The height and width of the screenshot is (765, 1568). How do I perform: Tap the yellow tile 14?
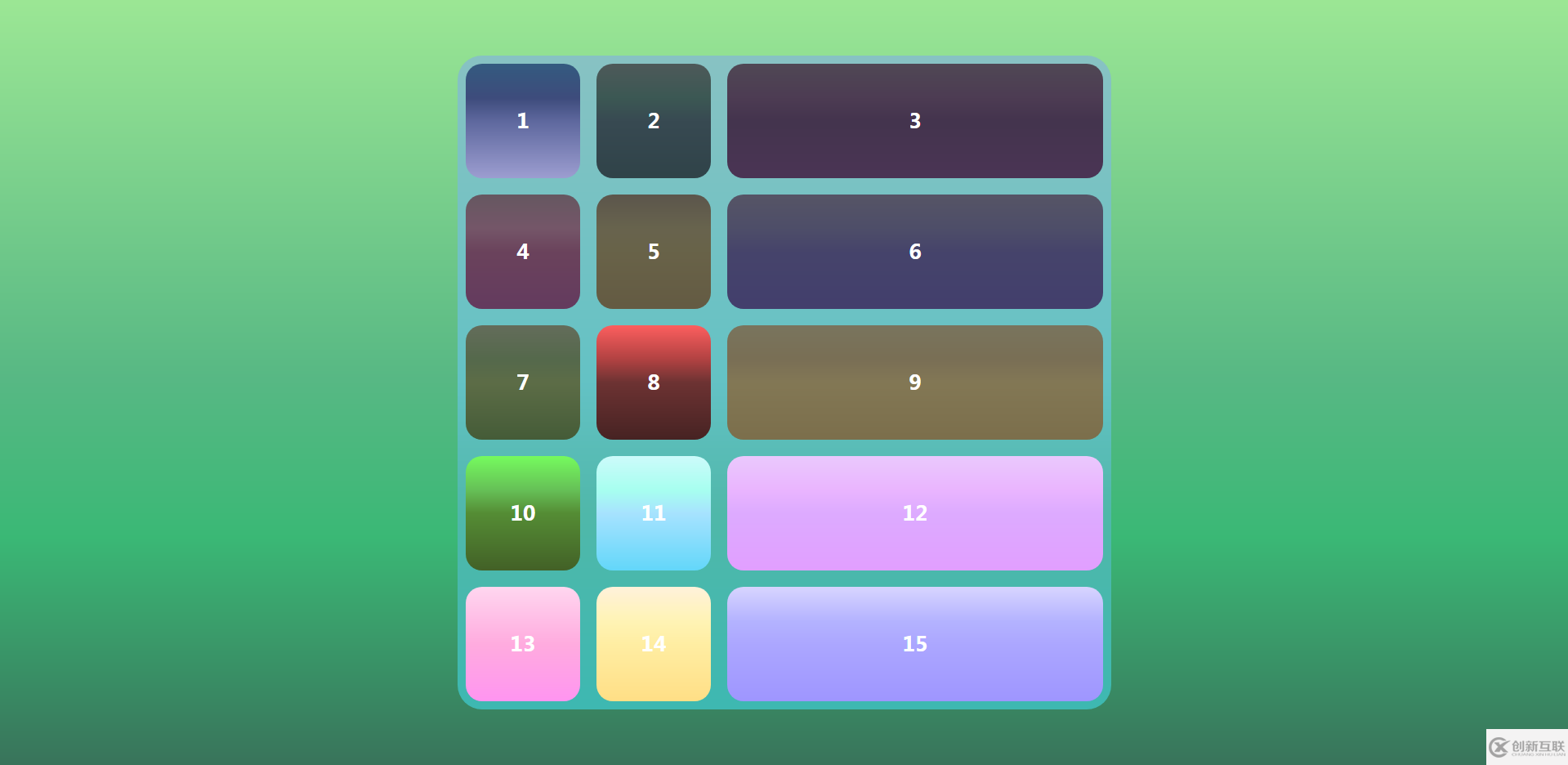[654, 644]
